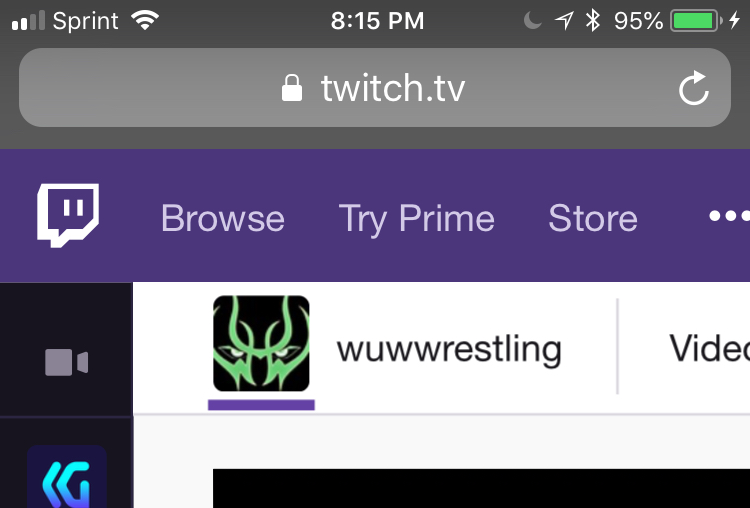This screenshot has height=508, width=750.
Task: Open the three-dot overflow menu
Action: pos(728,216)
